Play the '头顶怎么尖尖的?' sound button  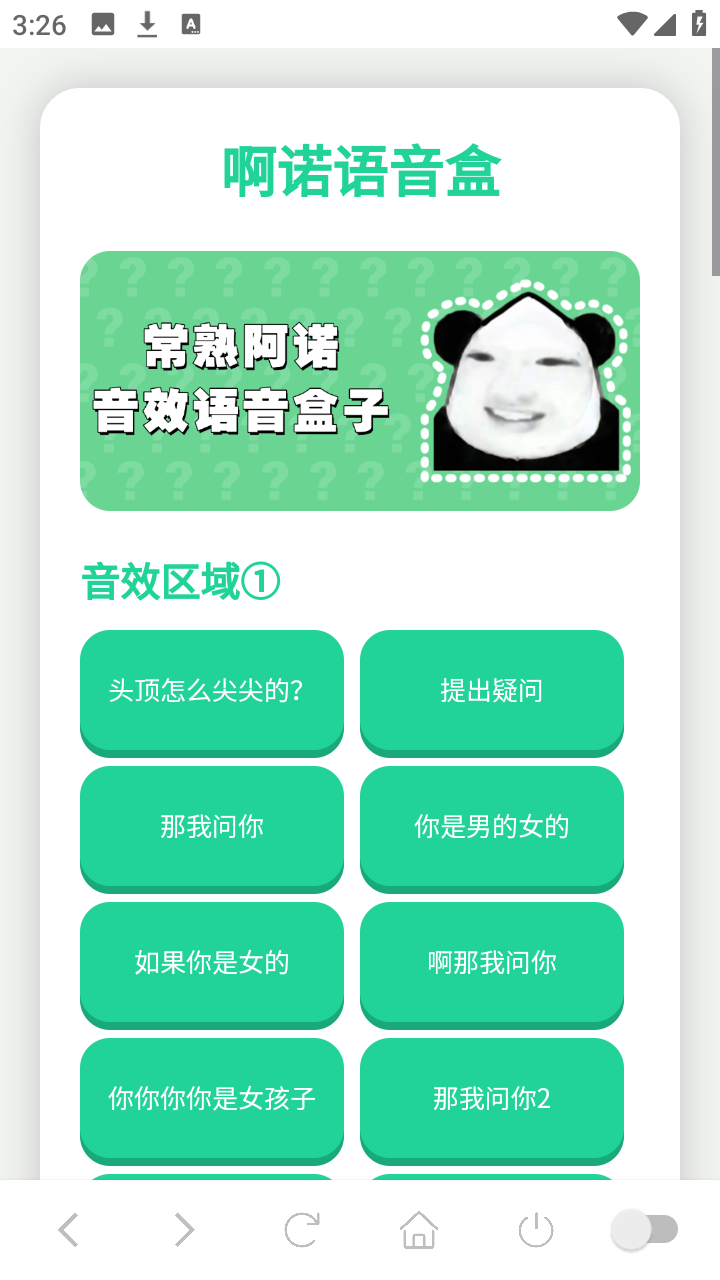pyautogui.click(x=212, y=691)
